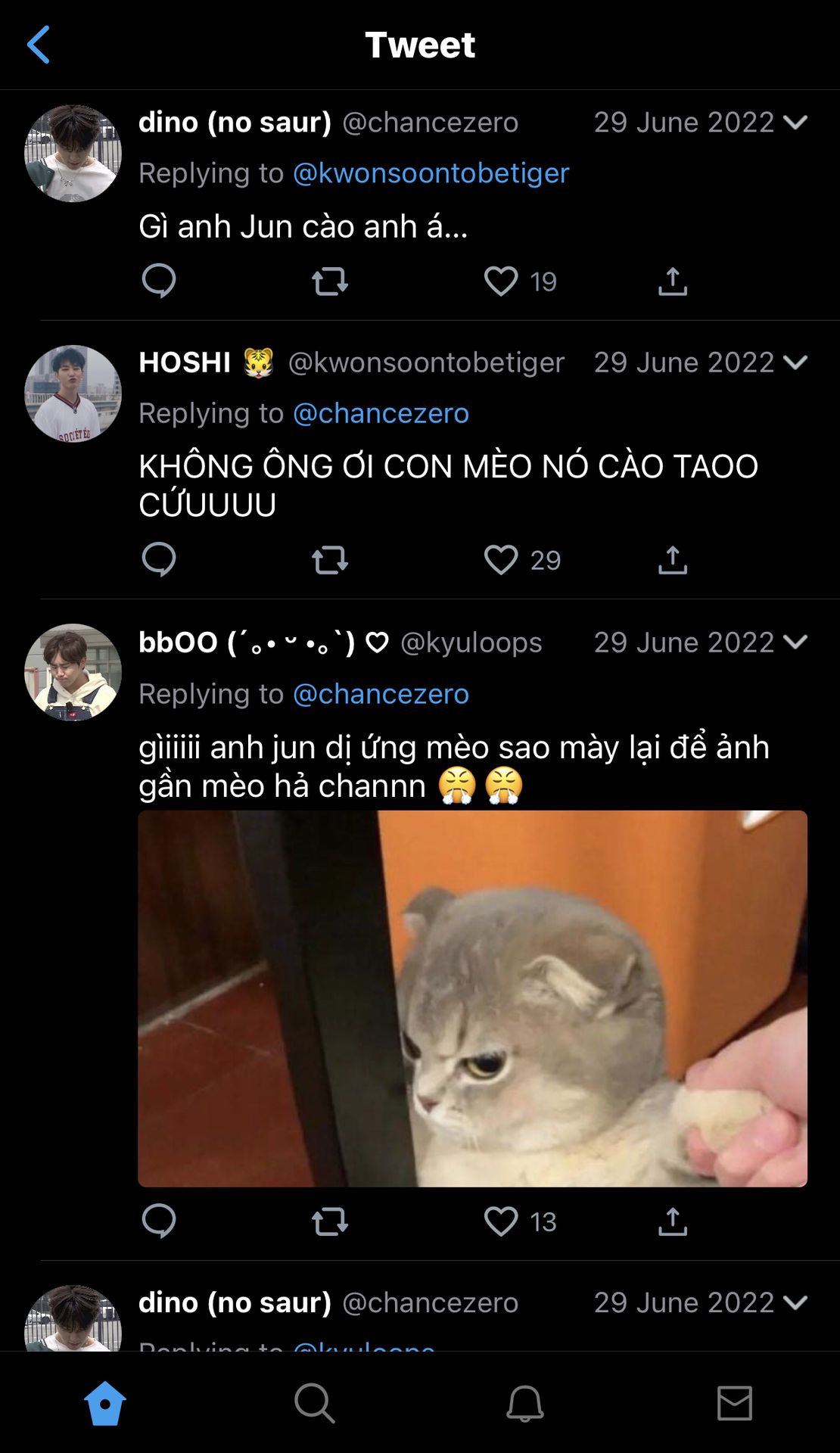Reply to HOSHI's tweet
The height and width of the screenshot is (1453, 840).
pyautogui.click(x=159, y=560)
